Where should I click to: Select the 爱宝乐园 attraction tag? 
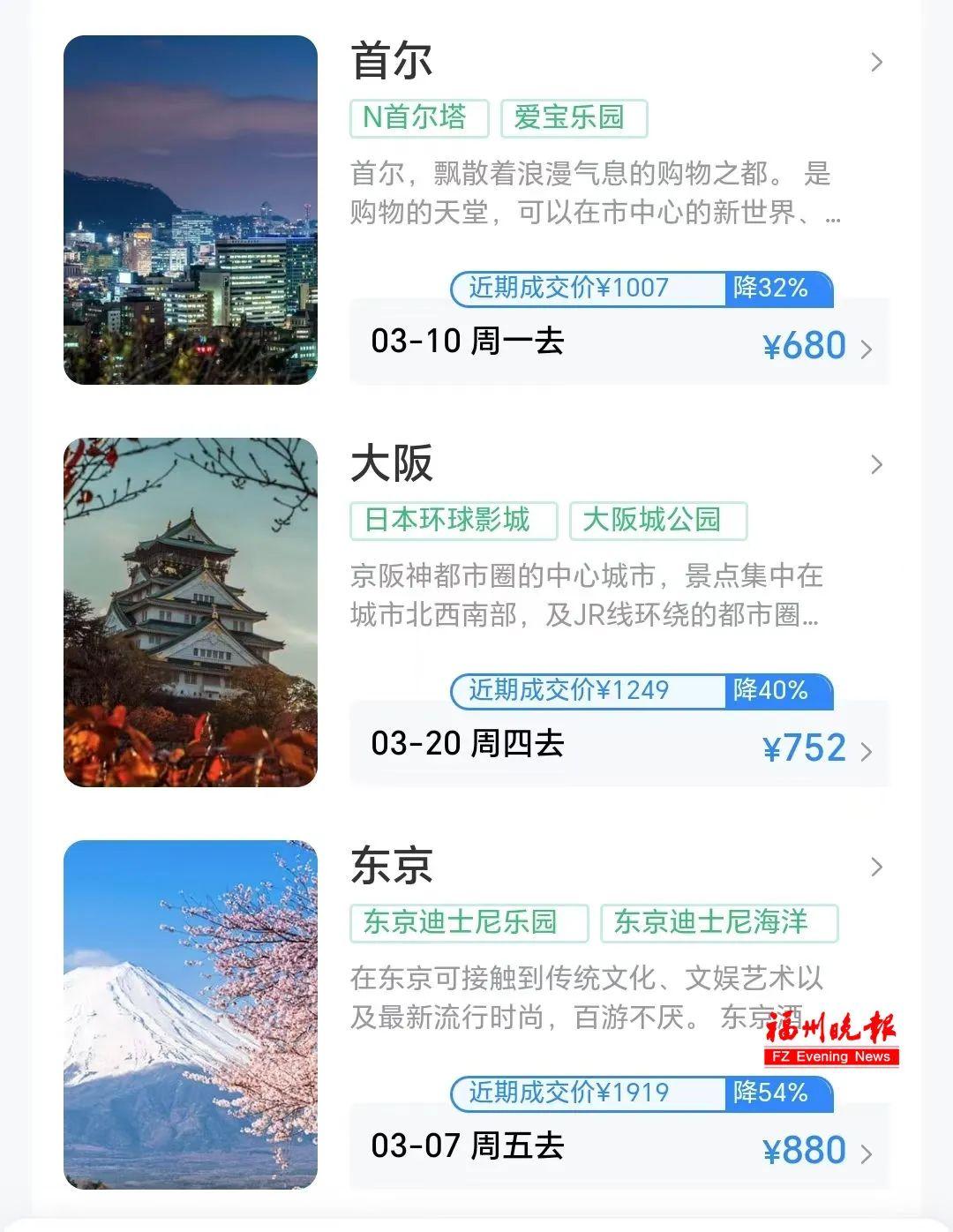(x=572, y=116)
